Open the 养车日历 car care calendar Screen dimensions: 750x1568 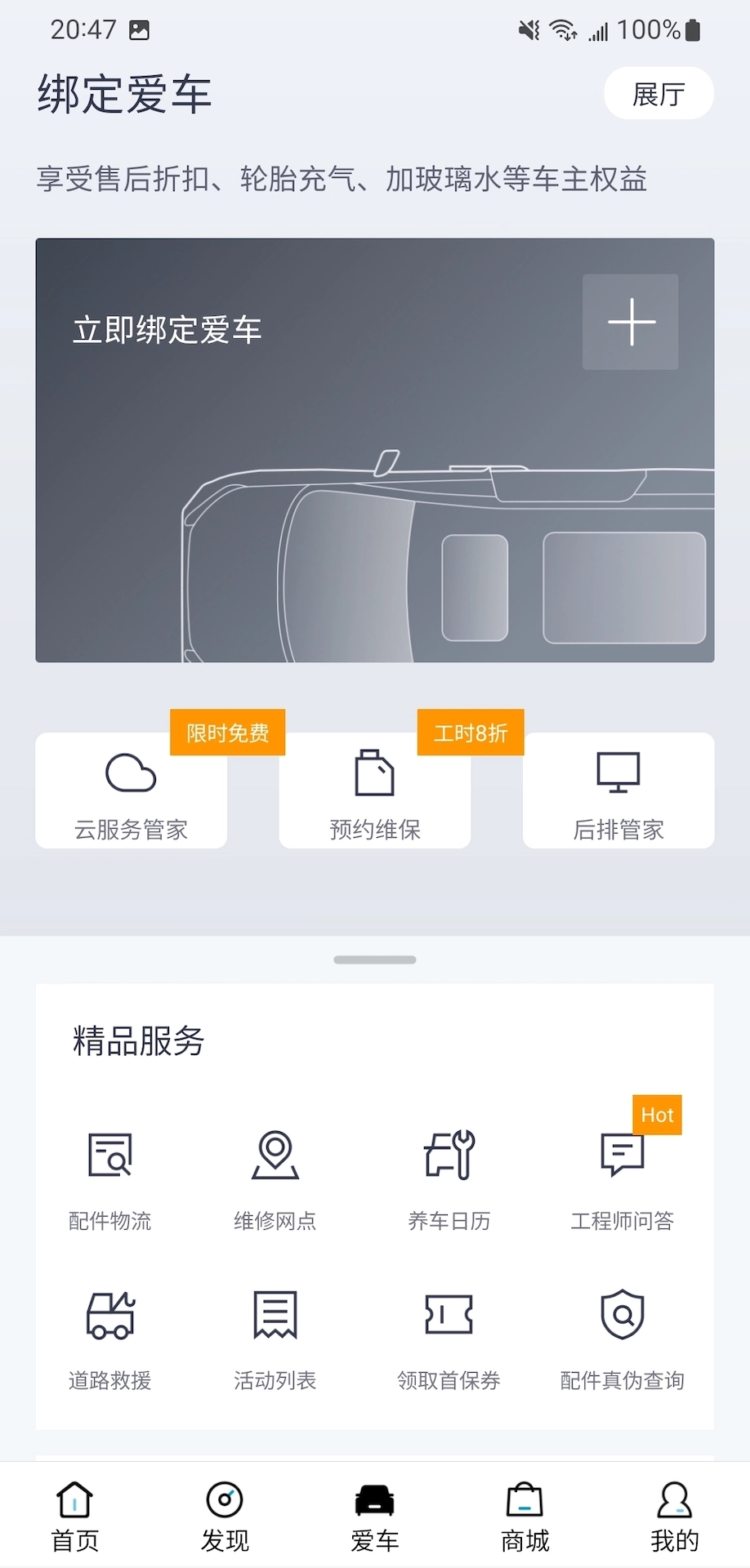click(449, 1176)
